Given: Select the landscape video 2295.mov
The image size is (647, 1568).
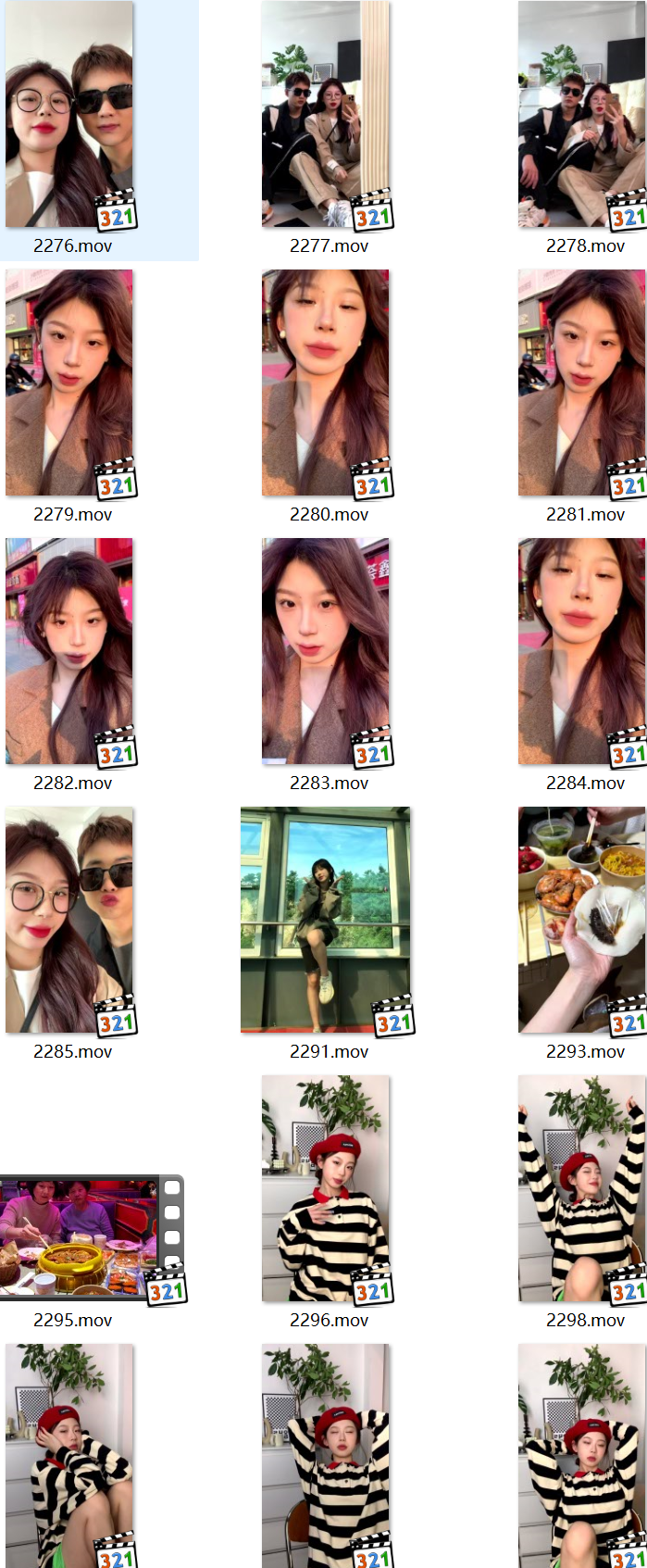Looking at the screenshot, I should tap(83, 1237).
